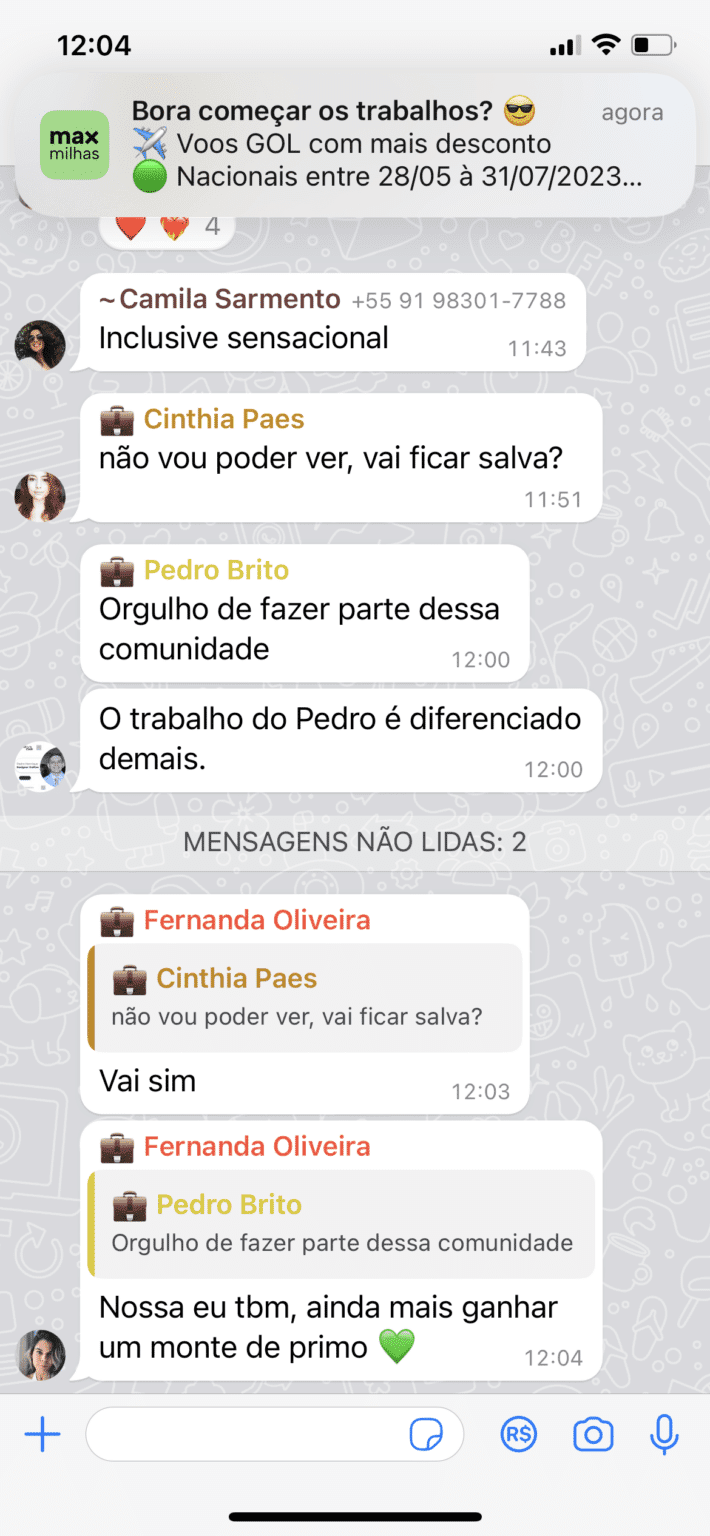Open the Max Milhas notification banner
Viewport: 710px width, 1536px height.
click(x=355, y=145)
